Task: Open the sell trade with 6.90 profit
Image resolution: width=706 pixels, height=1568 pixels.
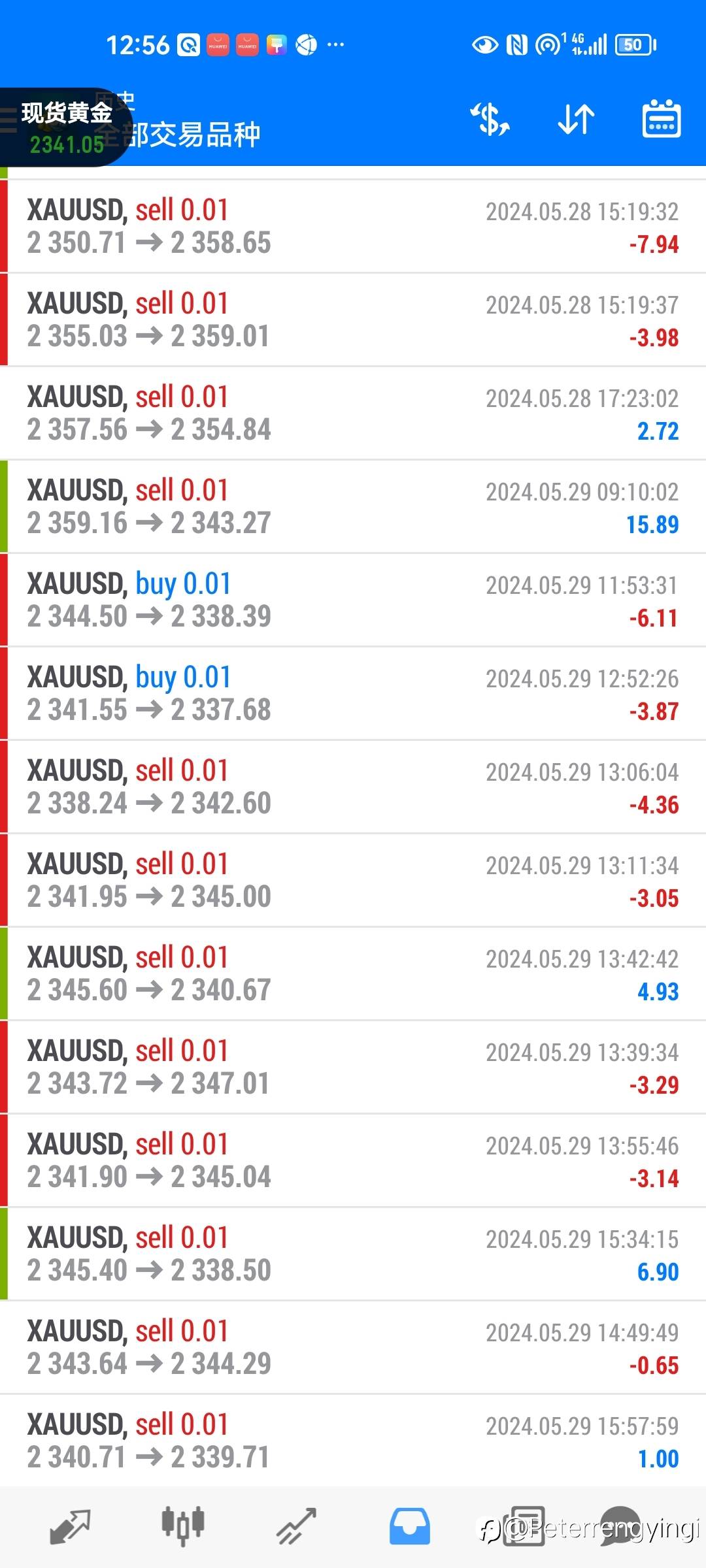Action: 353,1254
